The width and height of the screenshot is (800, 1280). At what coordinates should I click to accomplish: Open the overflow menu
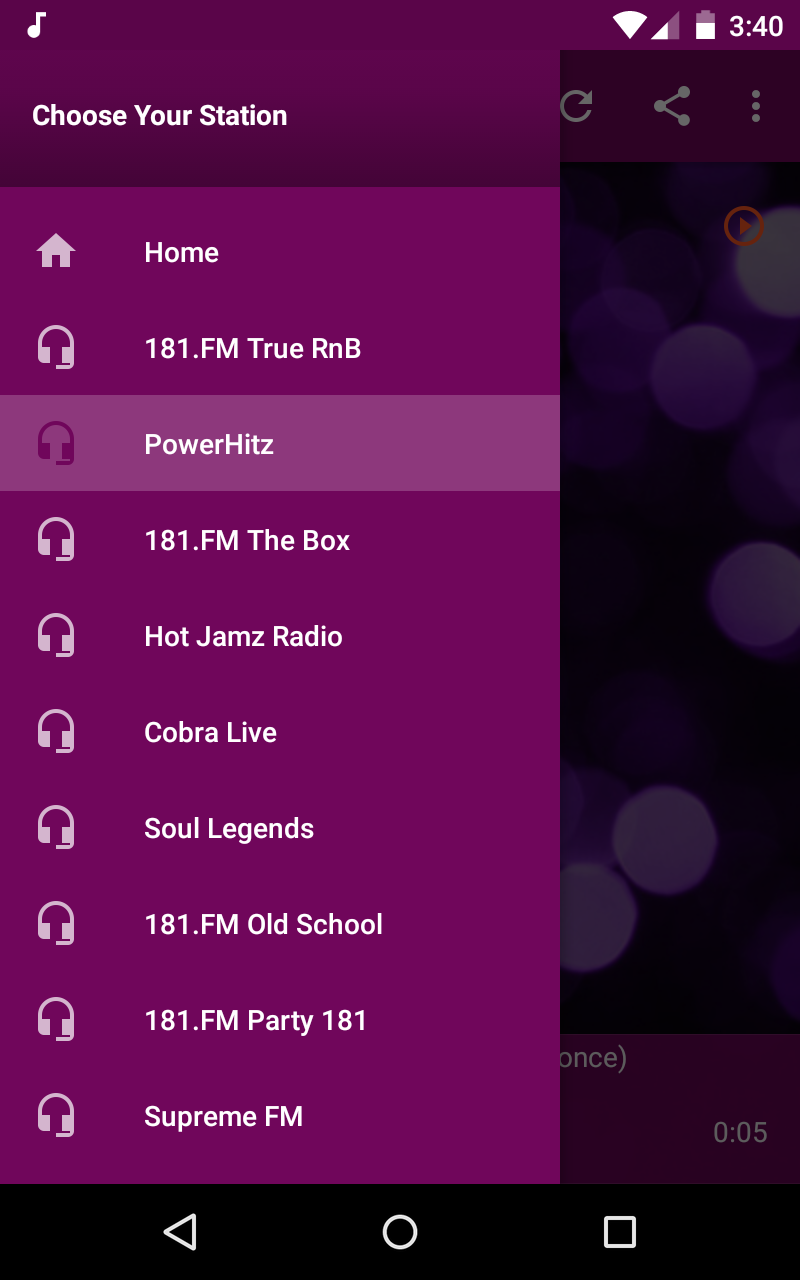755,107
